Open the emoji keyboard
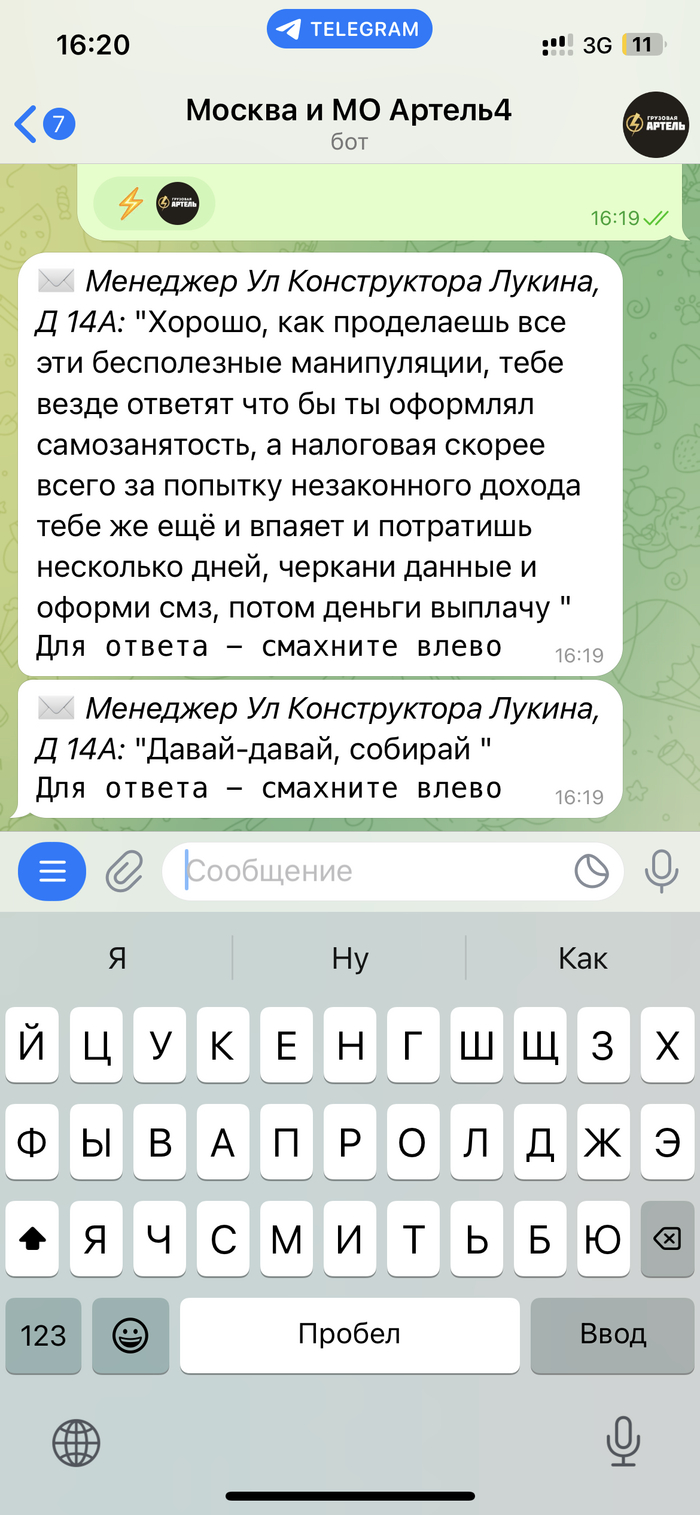The width and height of the screenshot is (700, 1515). 131,1334
